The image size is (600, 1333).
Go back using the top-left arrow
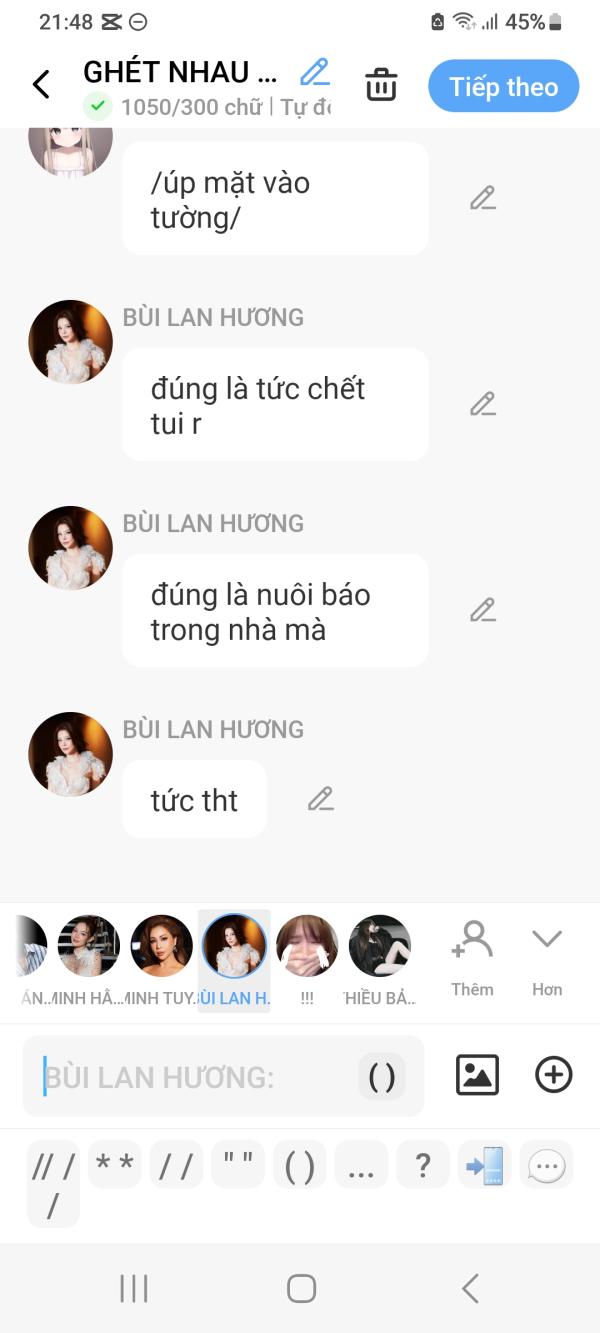tap(41, 85)
